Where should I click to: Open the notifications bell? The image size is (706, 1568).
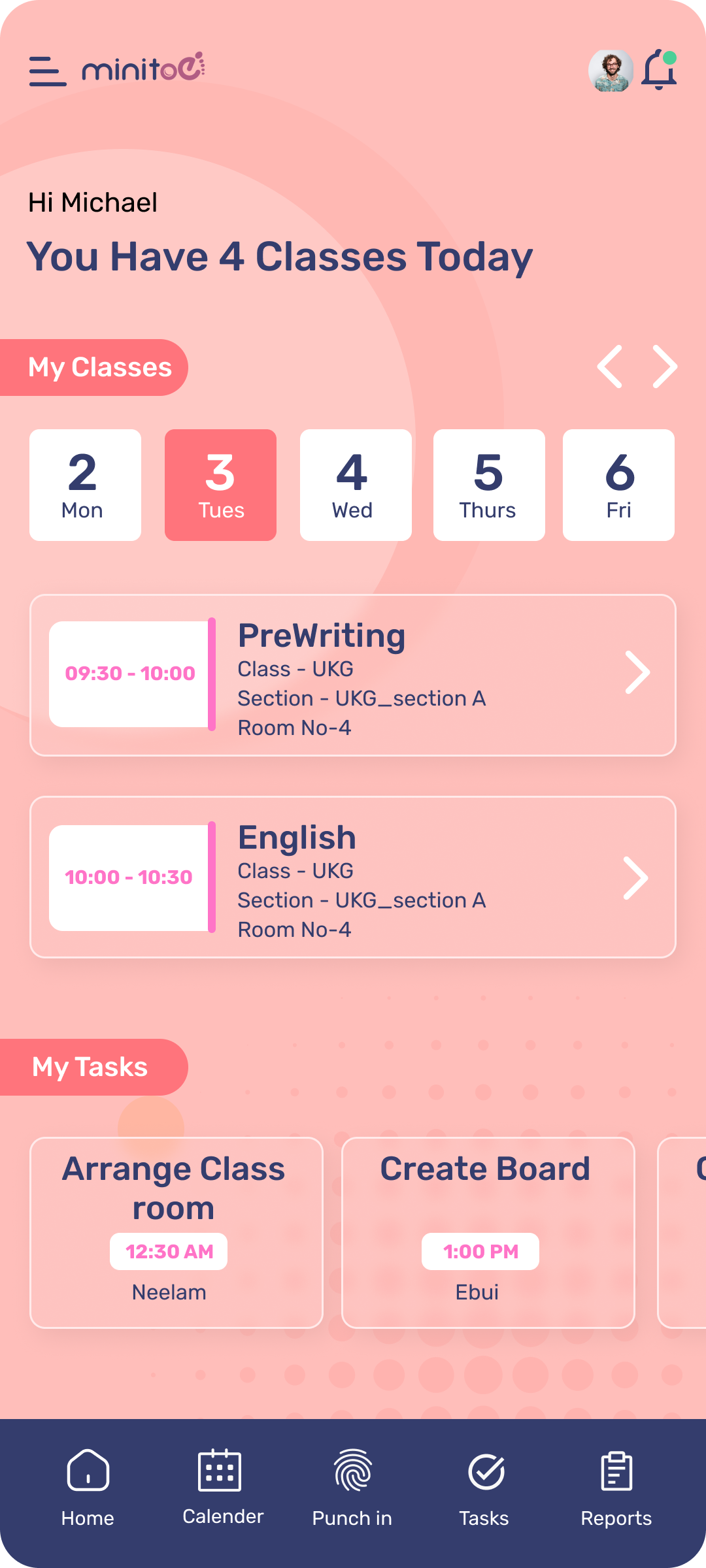tap(660, 70)
